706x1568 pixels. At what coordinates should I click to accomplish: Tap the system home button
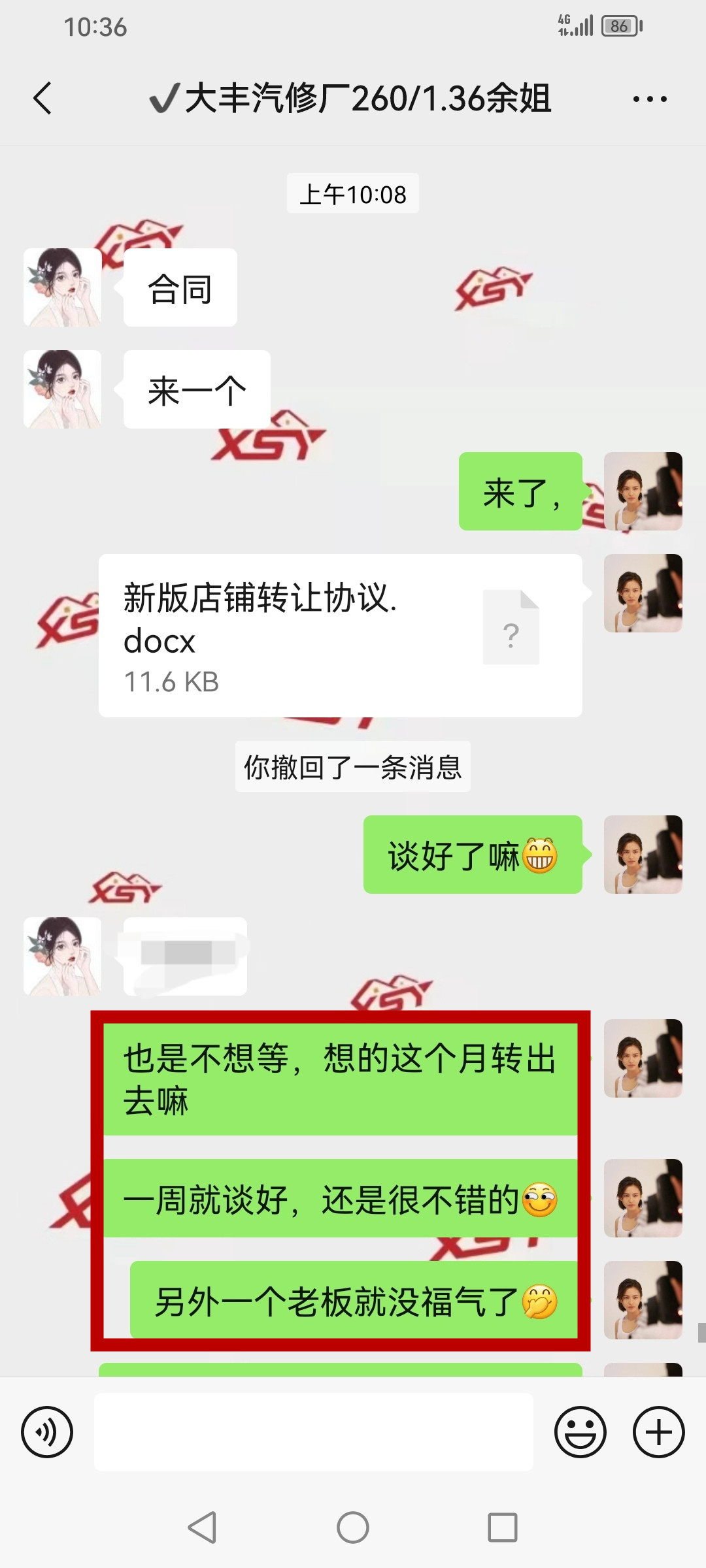pos(353,1527)
